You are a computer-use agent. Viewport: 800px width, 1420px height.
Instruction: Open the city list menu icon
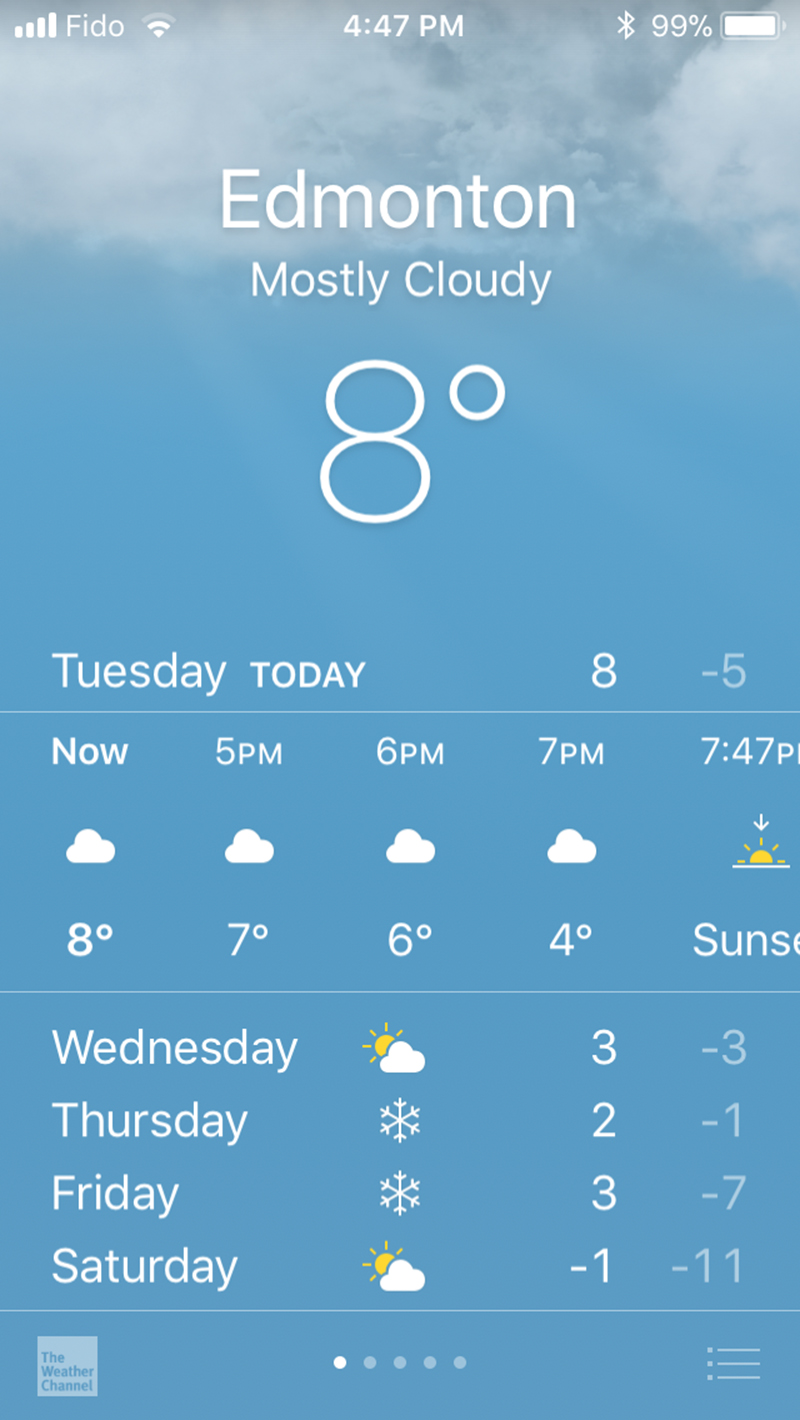click(x=733, y=1363)
